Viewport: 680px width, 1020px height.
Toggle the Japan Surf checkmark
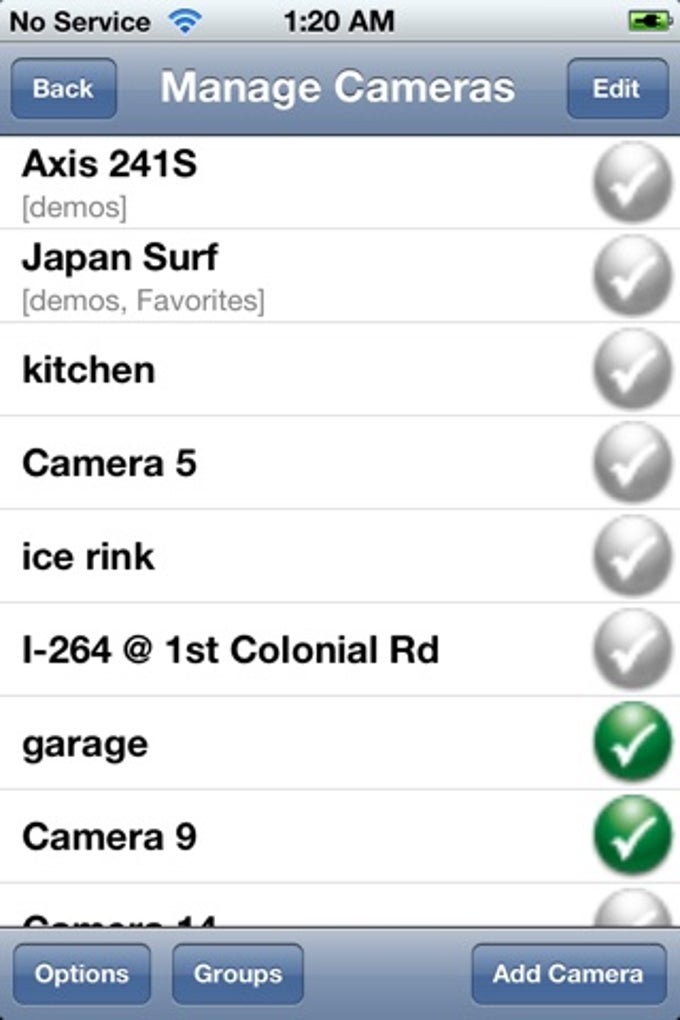(x=632, y=275)
